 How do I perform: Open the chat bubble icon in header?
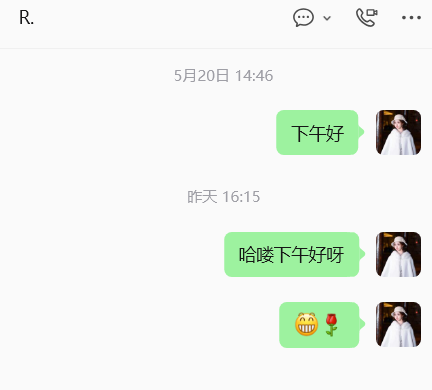point(303,18)
